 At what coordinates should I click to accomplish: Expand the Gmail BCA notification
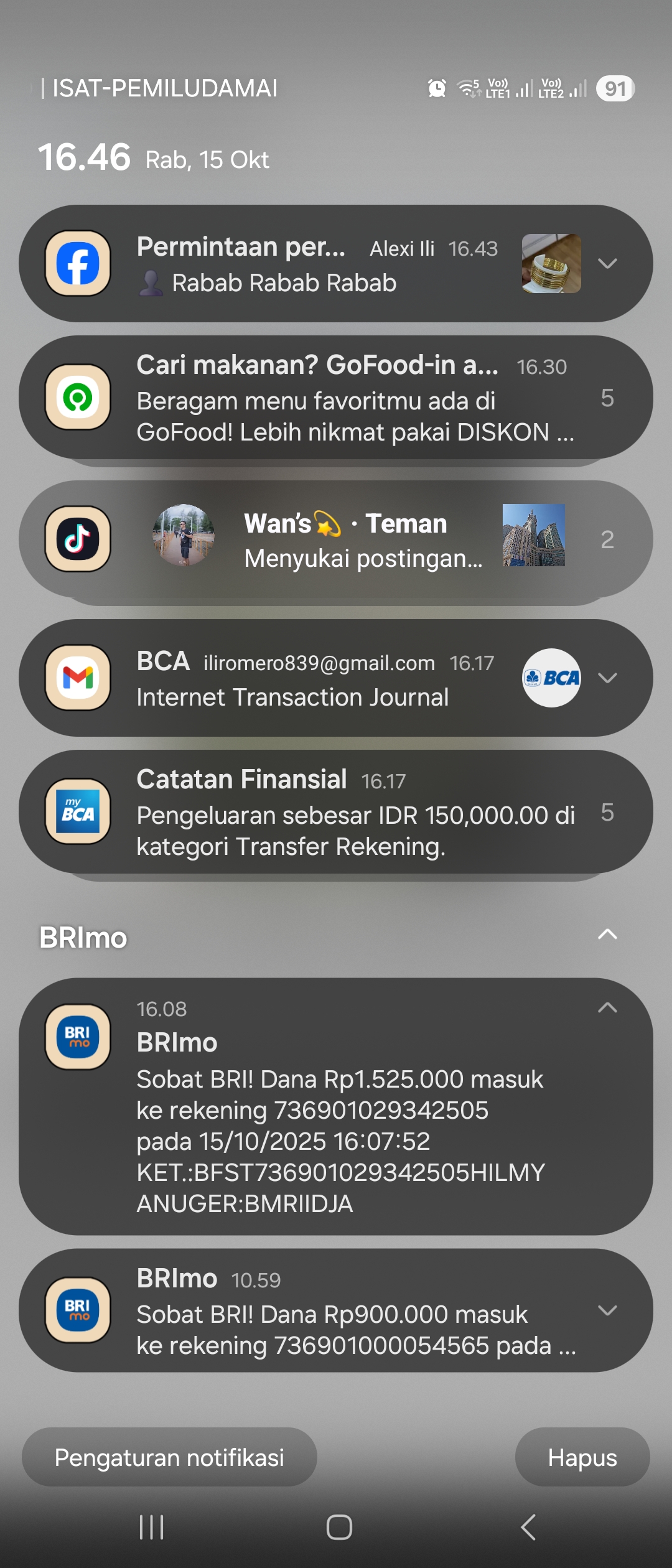(607, 678)
